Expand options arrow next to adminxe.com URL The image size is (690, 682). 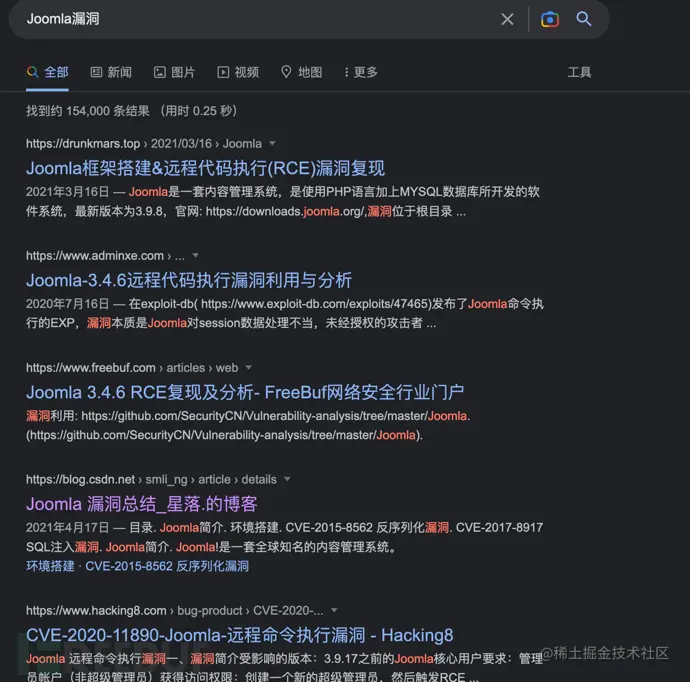coord(195,256)
